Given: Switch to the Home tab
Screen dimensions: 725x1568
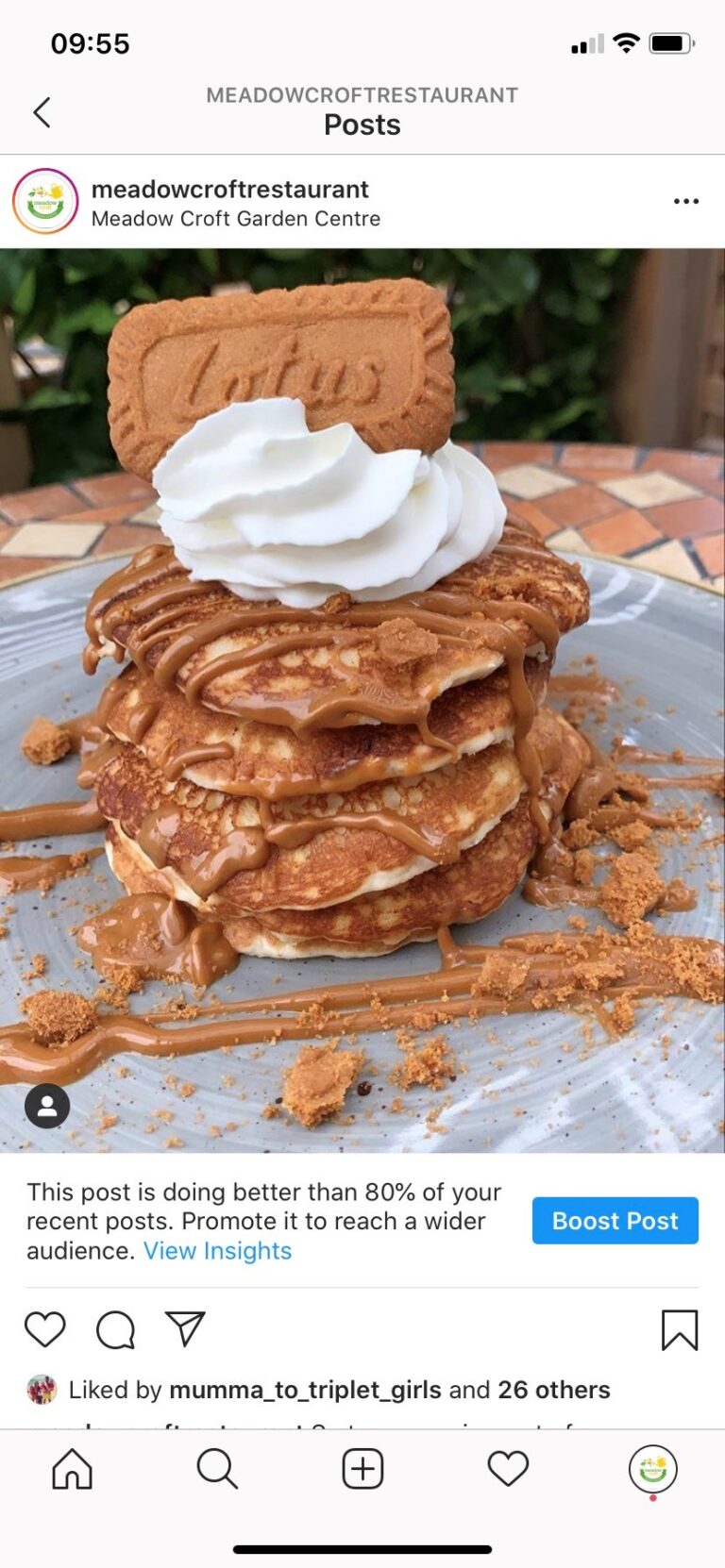Looking at the screenshot, I should 73,1469.
